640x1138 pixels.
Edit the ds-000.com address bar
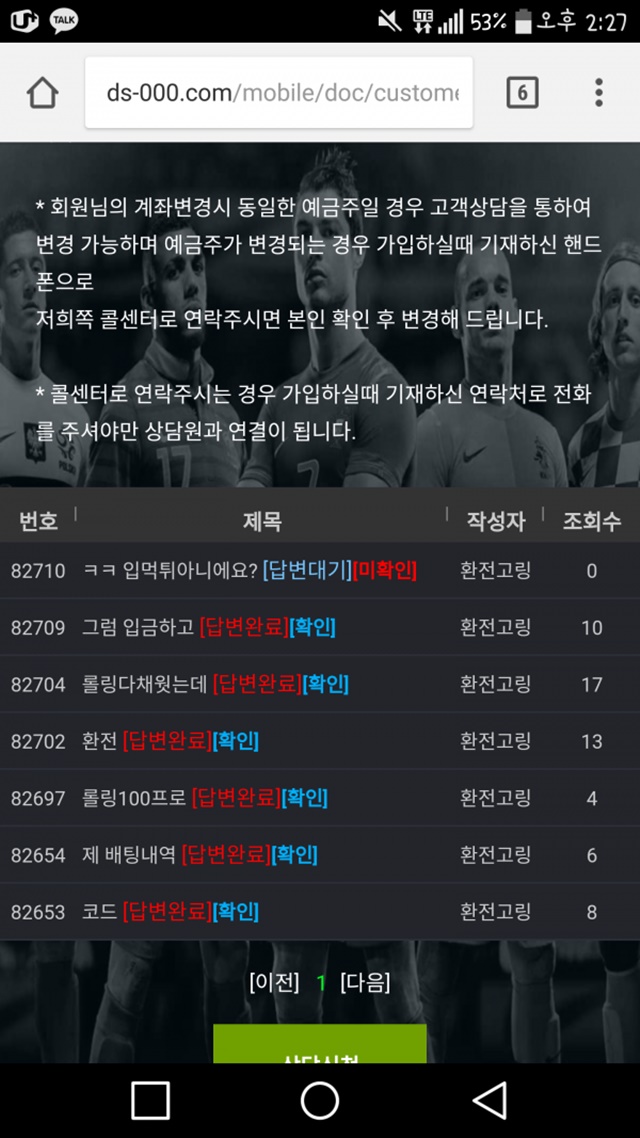pyautogui.click(x=279, y=93)
